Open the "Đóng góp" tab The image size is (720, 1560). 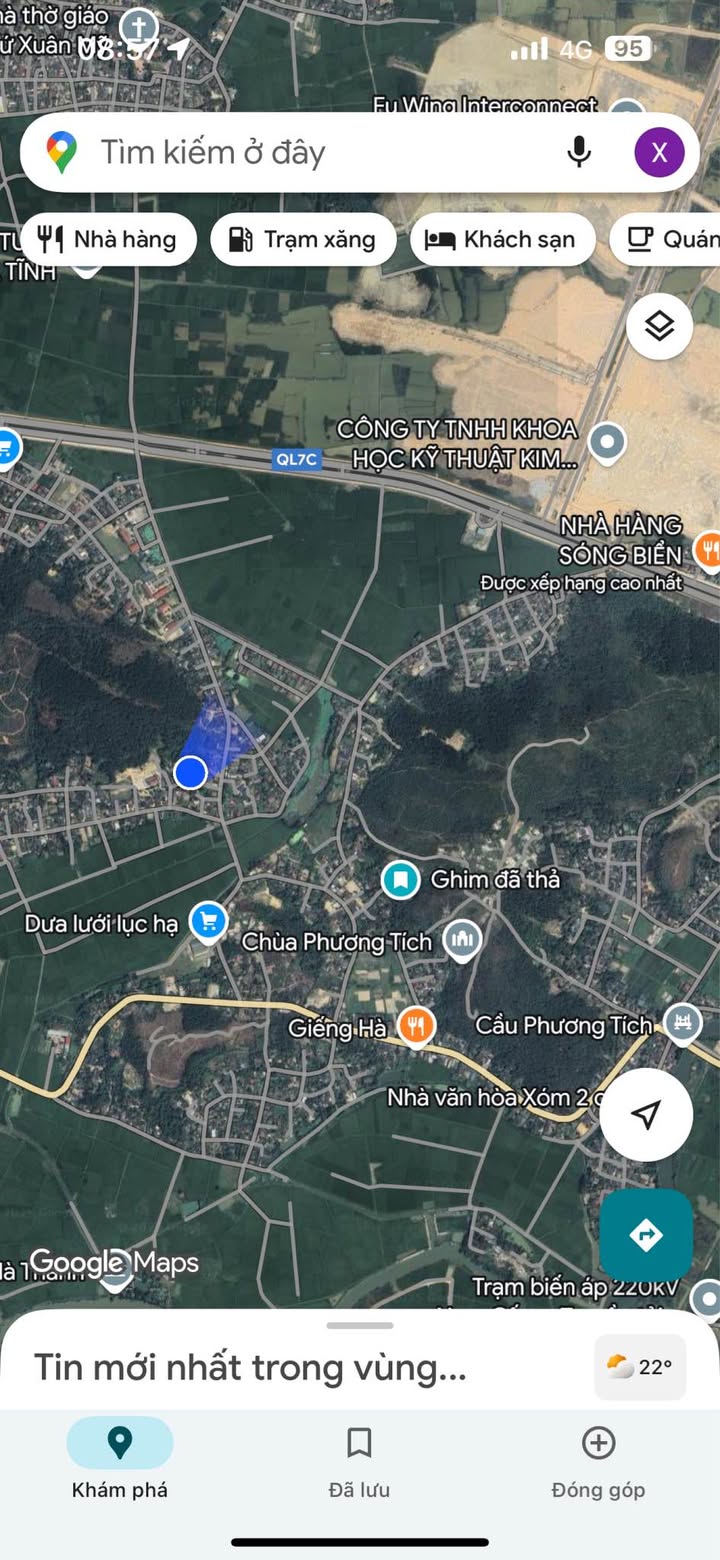point(598,1458)
